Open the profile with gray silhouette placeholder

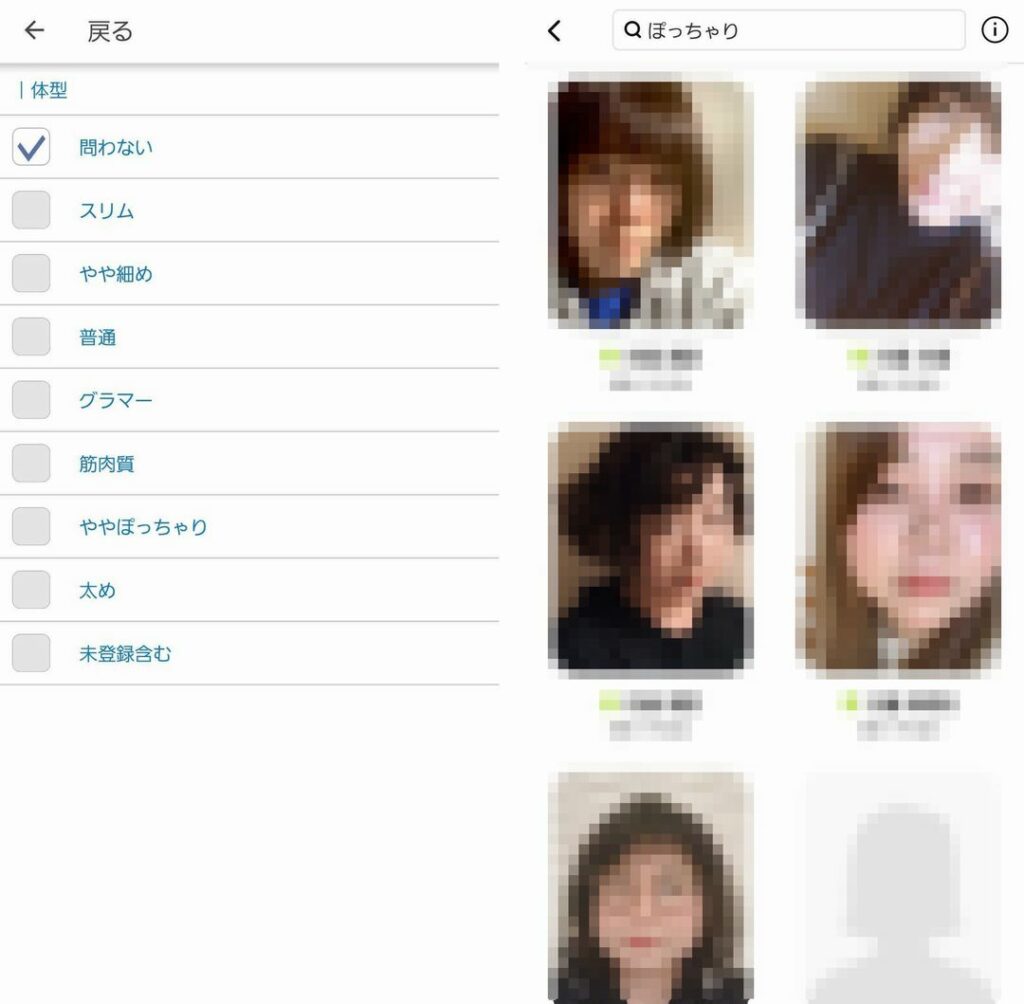coord(898,885)
